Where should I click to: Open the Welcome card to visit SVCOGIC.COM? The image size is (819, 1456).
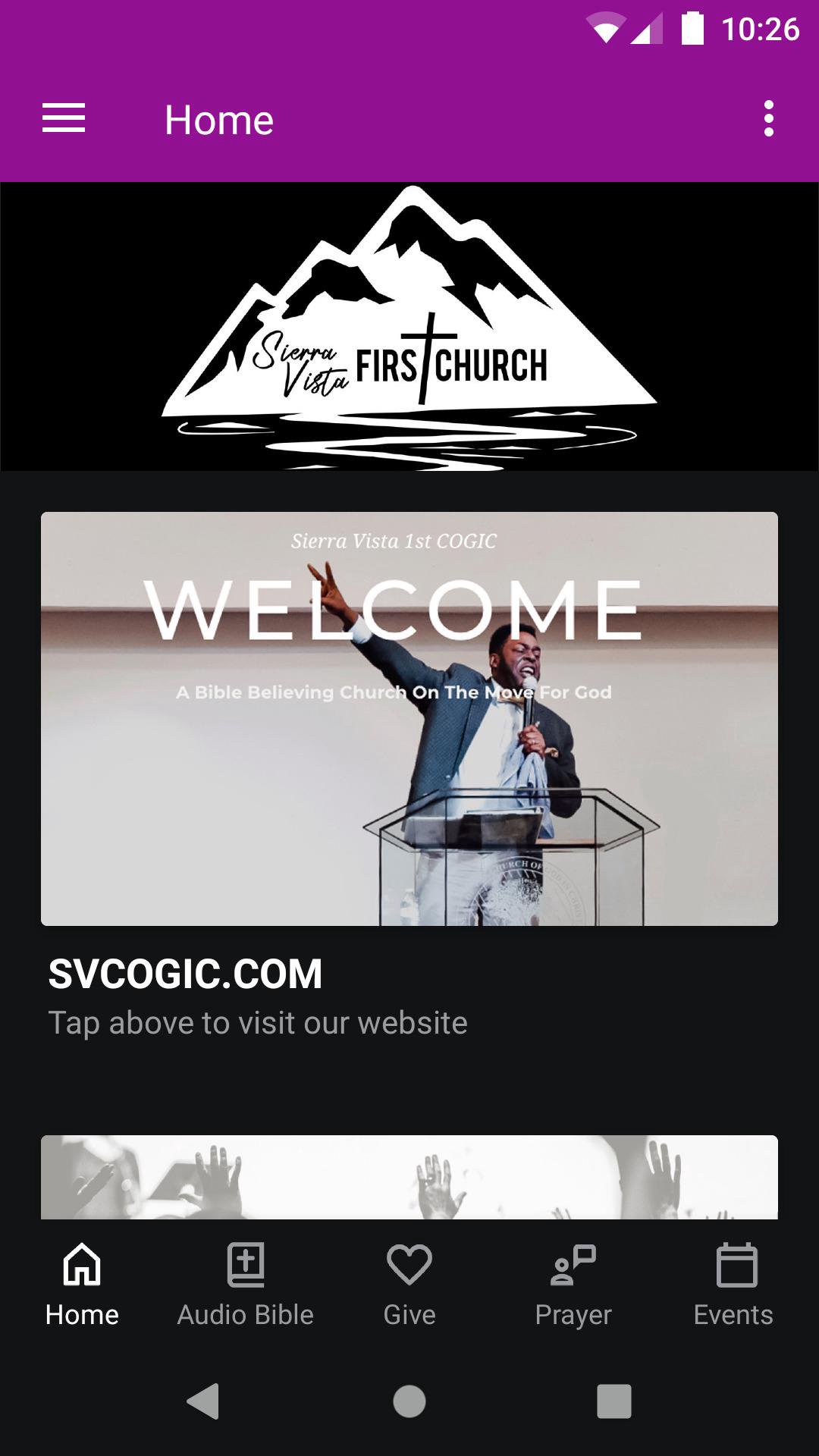click(409, 718)
